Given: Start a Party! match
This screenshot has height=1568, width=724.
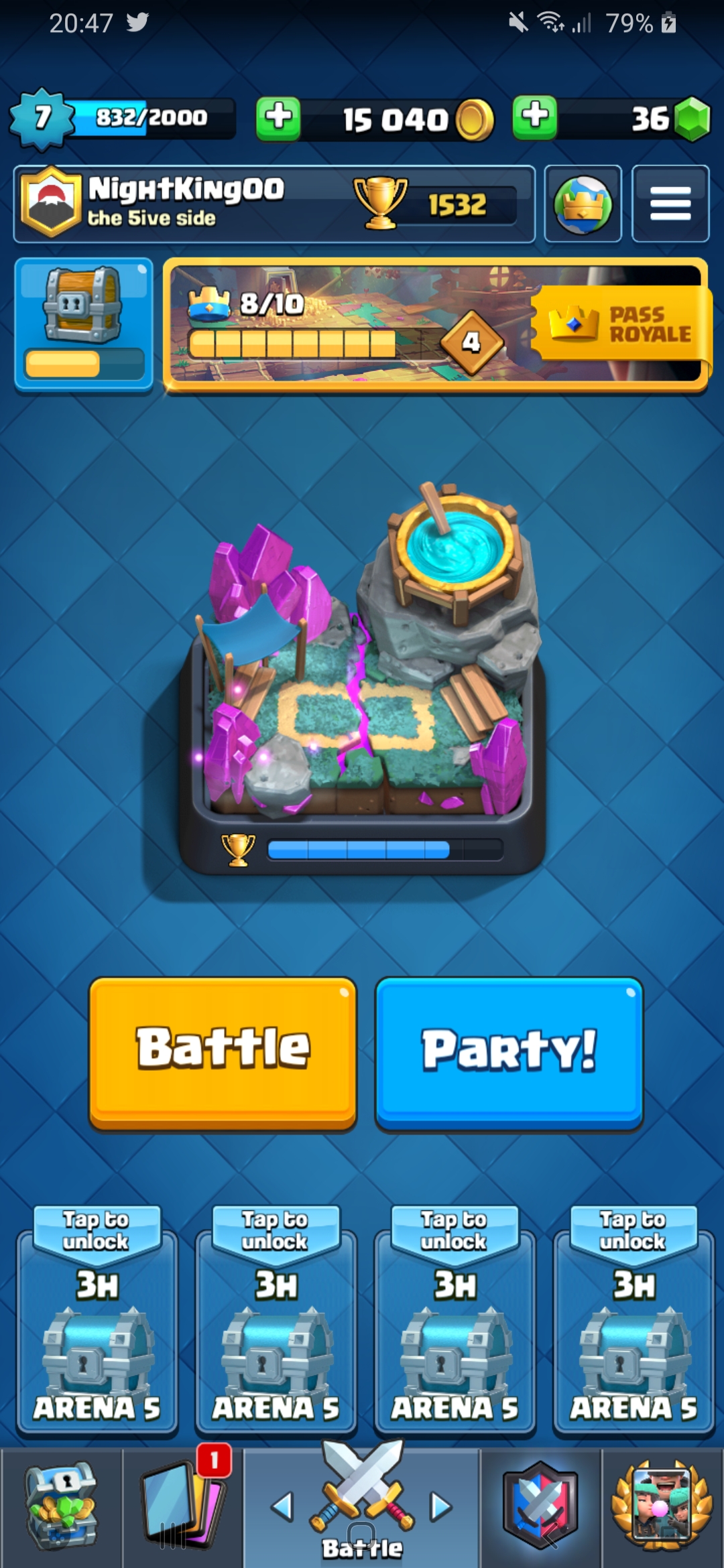Looking at the screenshot, I should click(509, 1051).
